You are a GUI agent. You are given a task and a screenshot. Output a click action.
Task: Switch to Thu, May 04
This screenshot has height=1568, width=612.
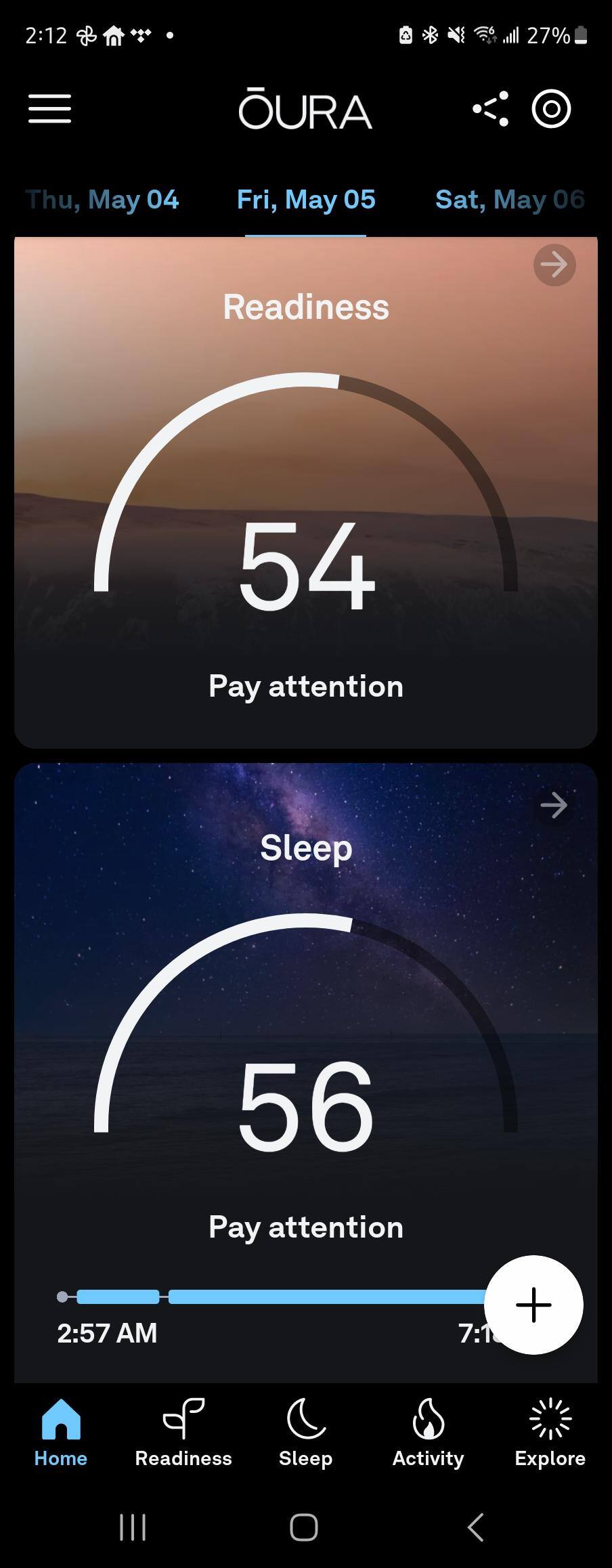(102, 200)
